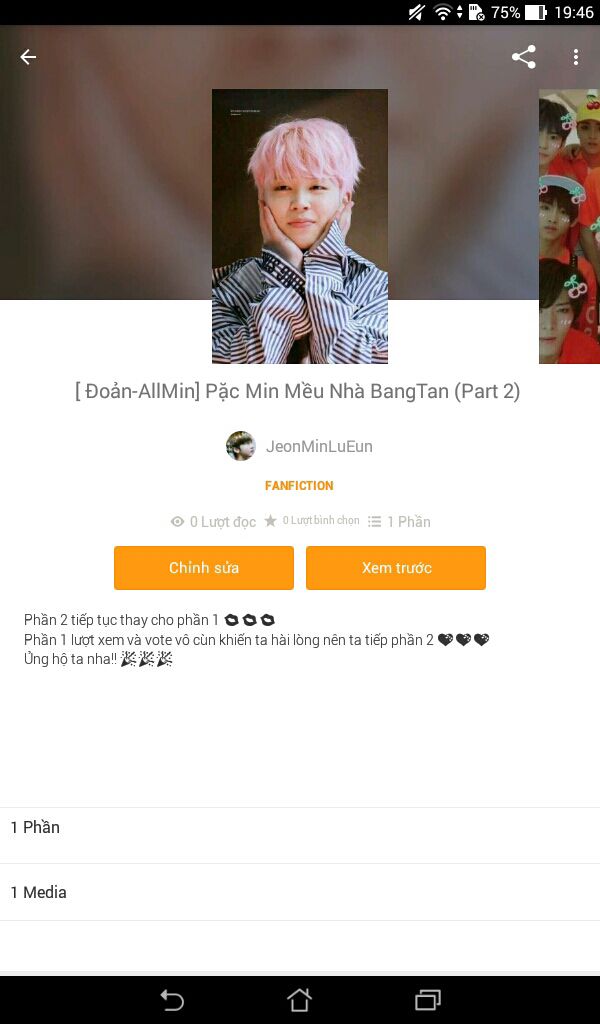Go back using the top-left arrow
Viewport: 600px width, 1024px height.
point(28,57)
